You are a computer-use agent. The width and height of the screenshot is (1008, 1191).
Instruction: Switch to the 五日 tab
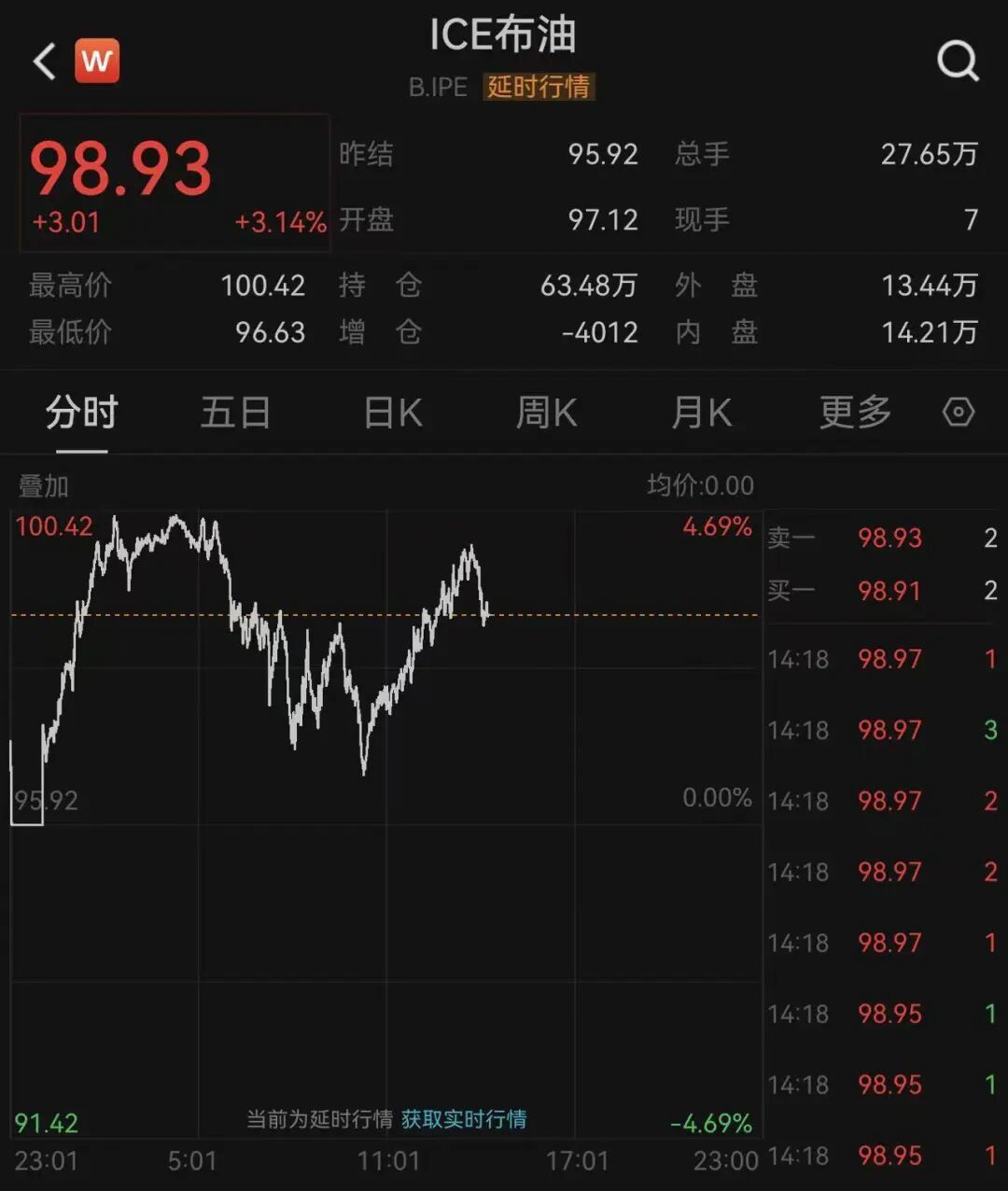(x=235, y=413)
